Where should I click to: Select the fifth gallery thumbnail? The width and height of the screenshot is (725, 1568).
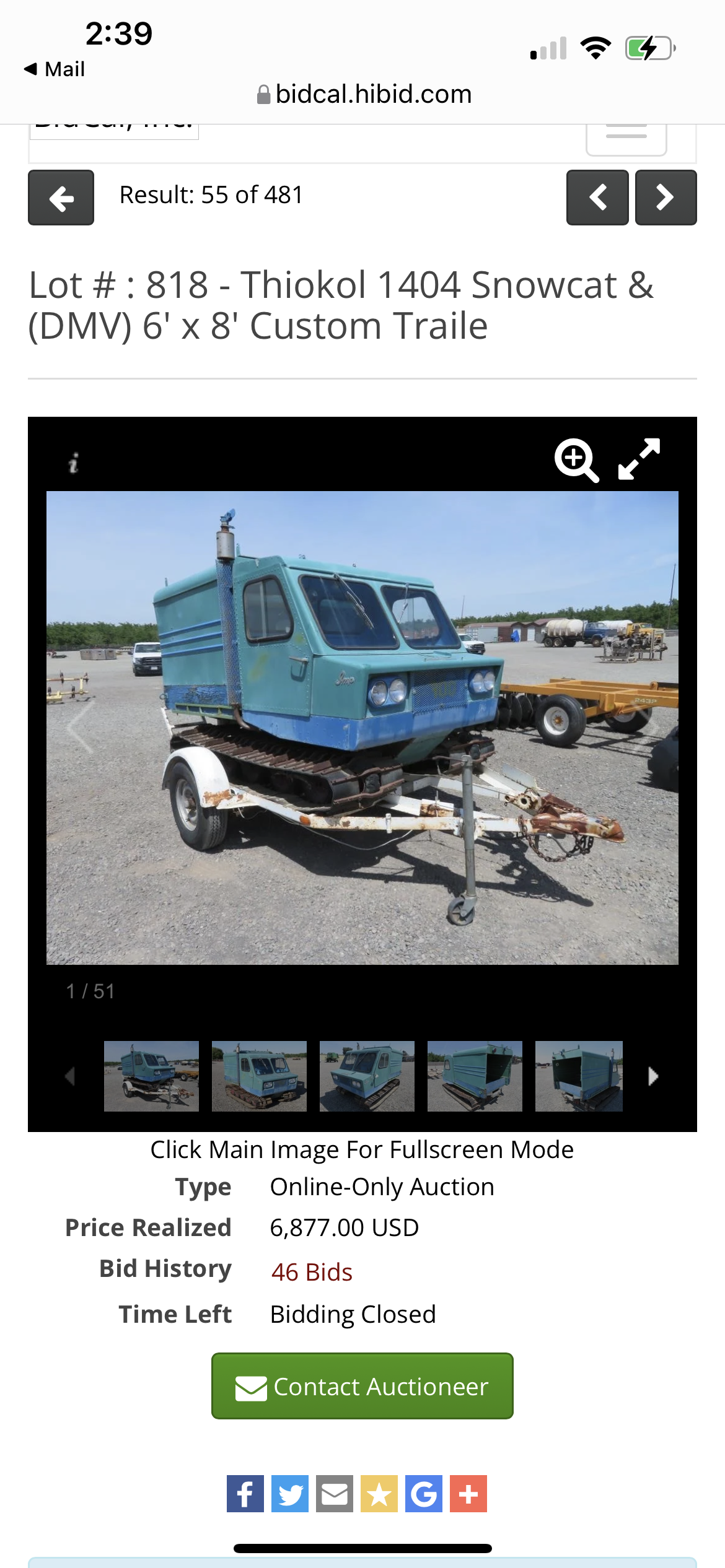point(579,1076)
